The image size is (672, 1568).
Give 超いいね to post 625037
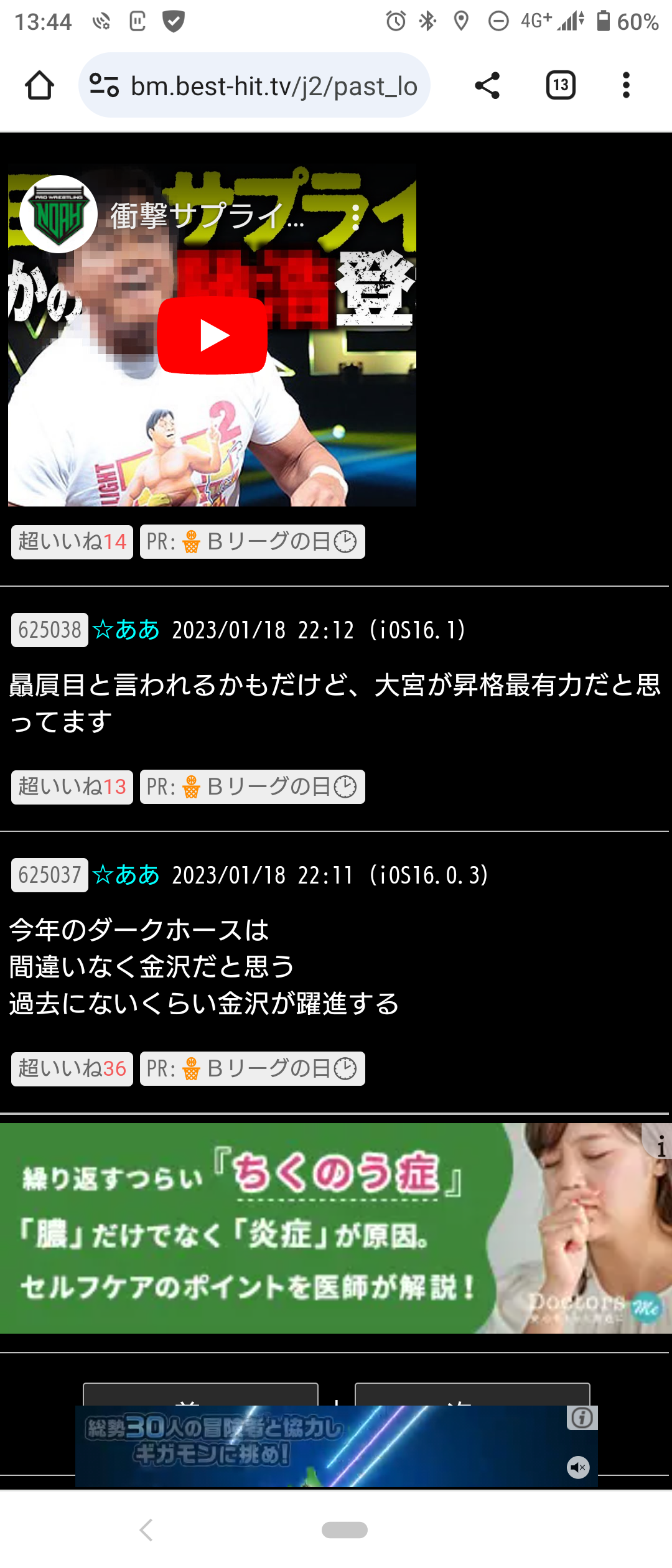pyautogui.click(x=72, y=1068)
